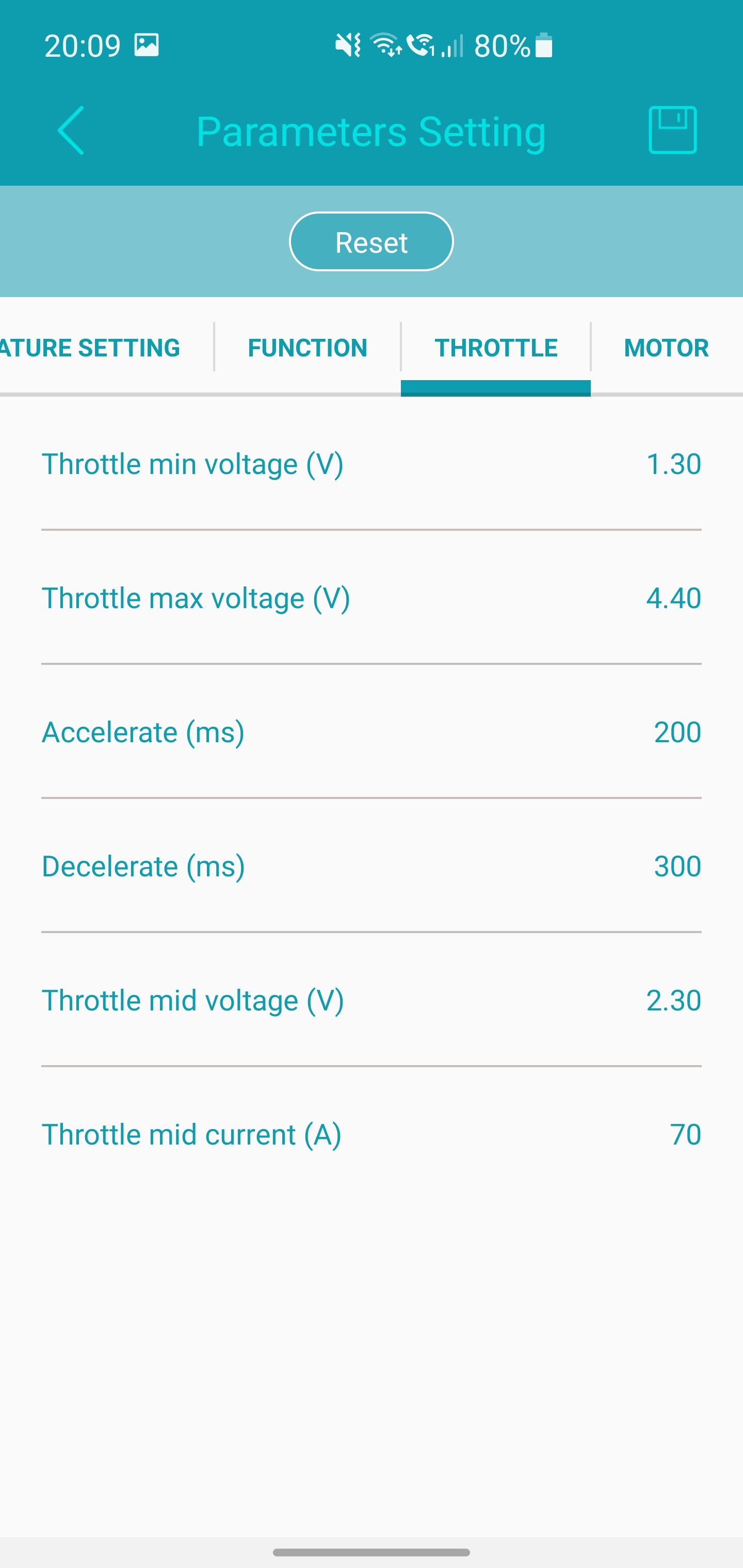
Task: Edit Throttle min voltage value
Action: pyautogui.click(x=673, y=464)
